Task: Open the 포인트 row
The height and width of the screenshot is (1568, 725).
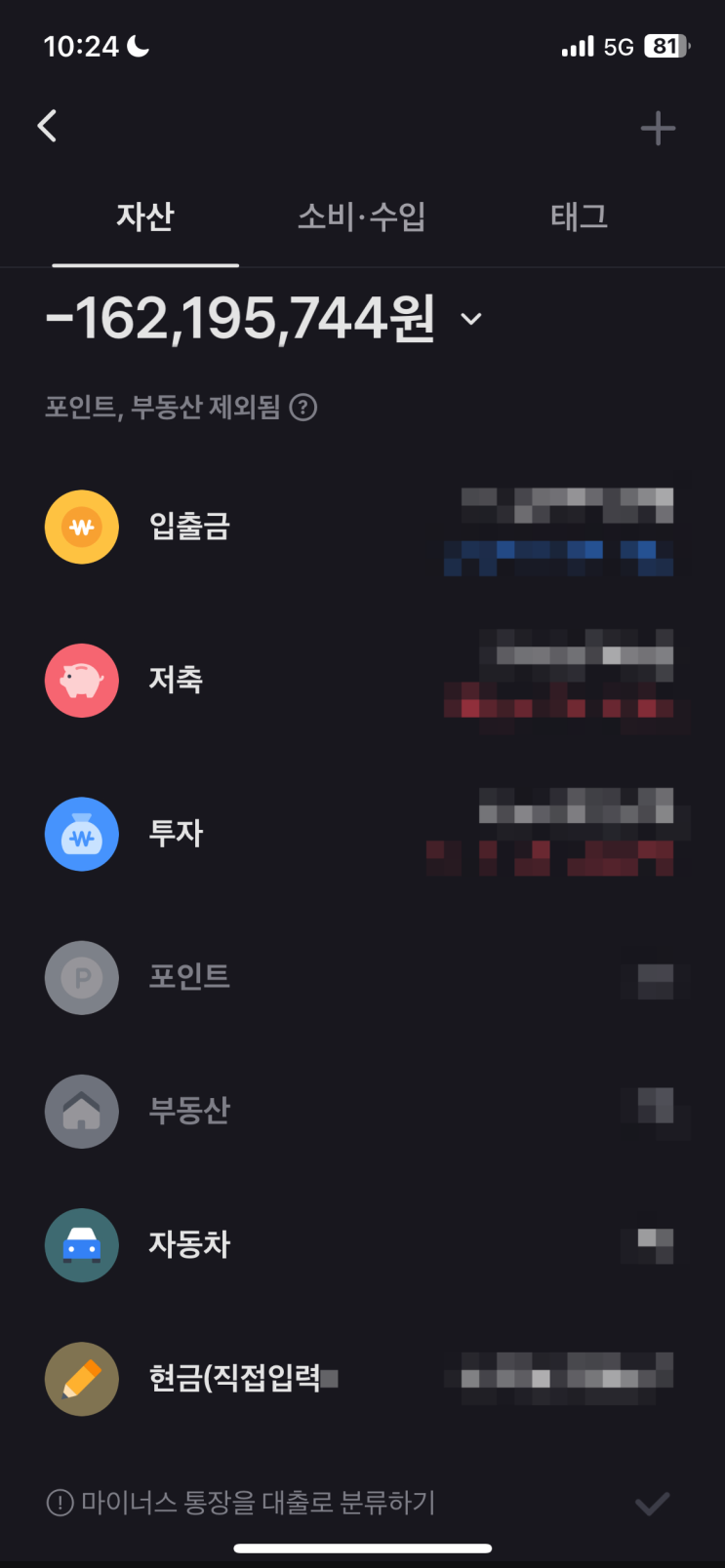Action: (x=362, y=977)
